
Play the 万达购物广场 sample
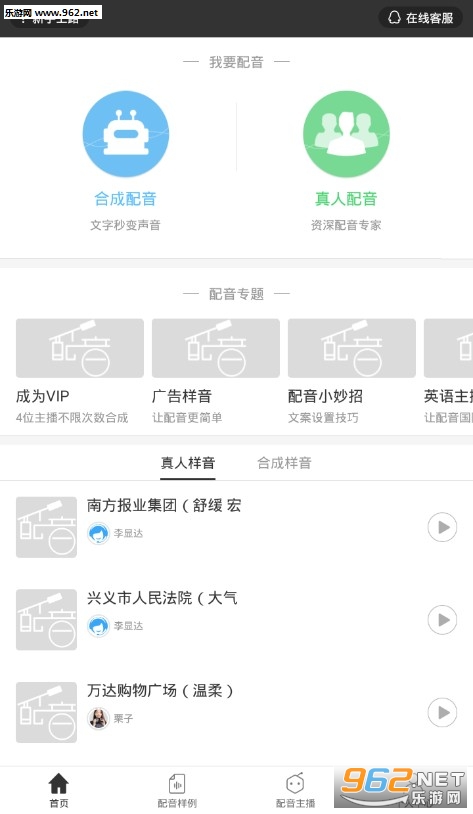click(x=442, y=712)
